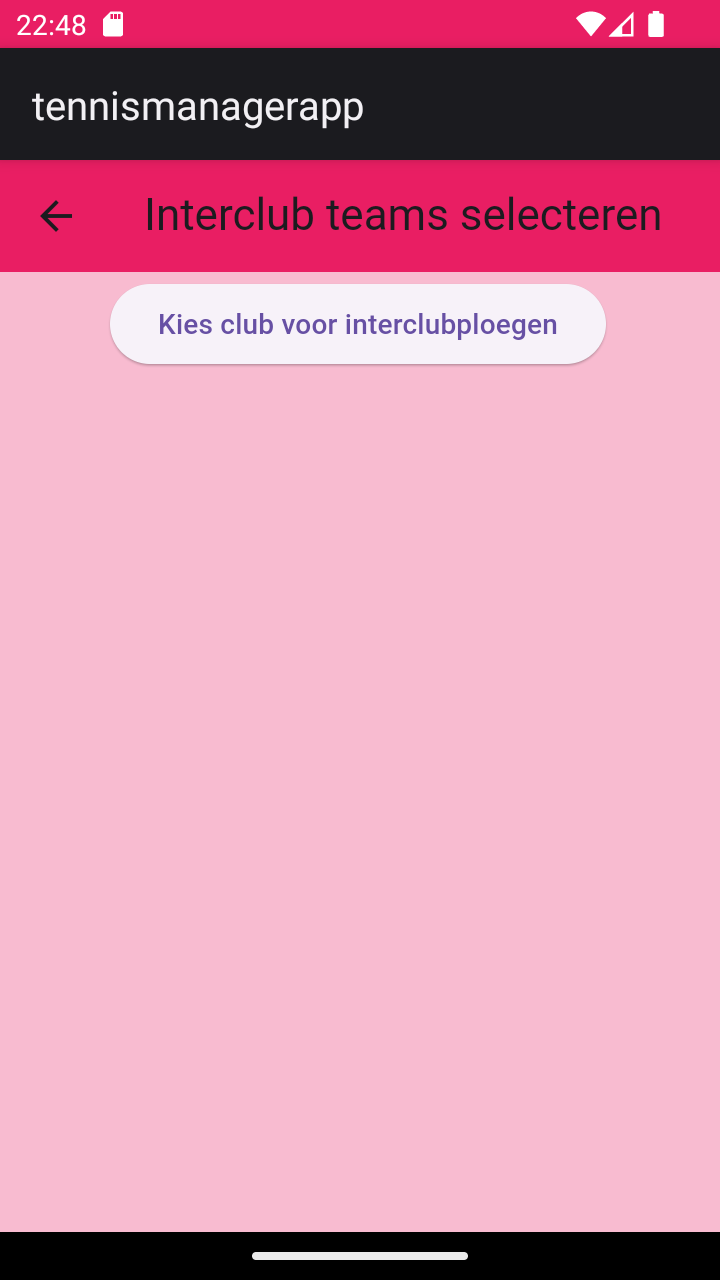Go back using the arrow icon
Screen dimensions: 720x1280
click(56, 216)
